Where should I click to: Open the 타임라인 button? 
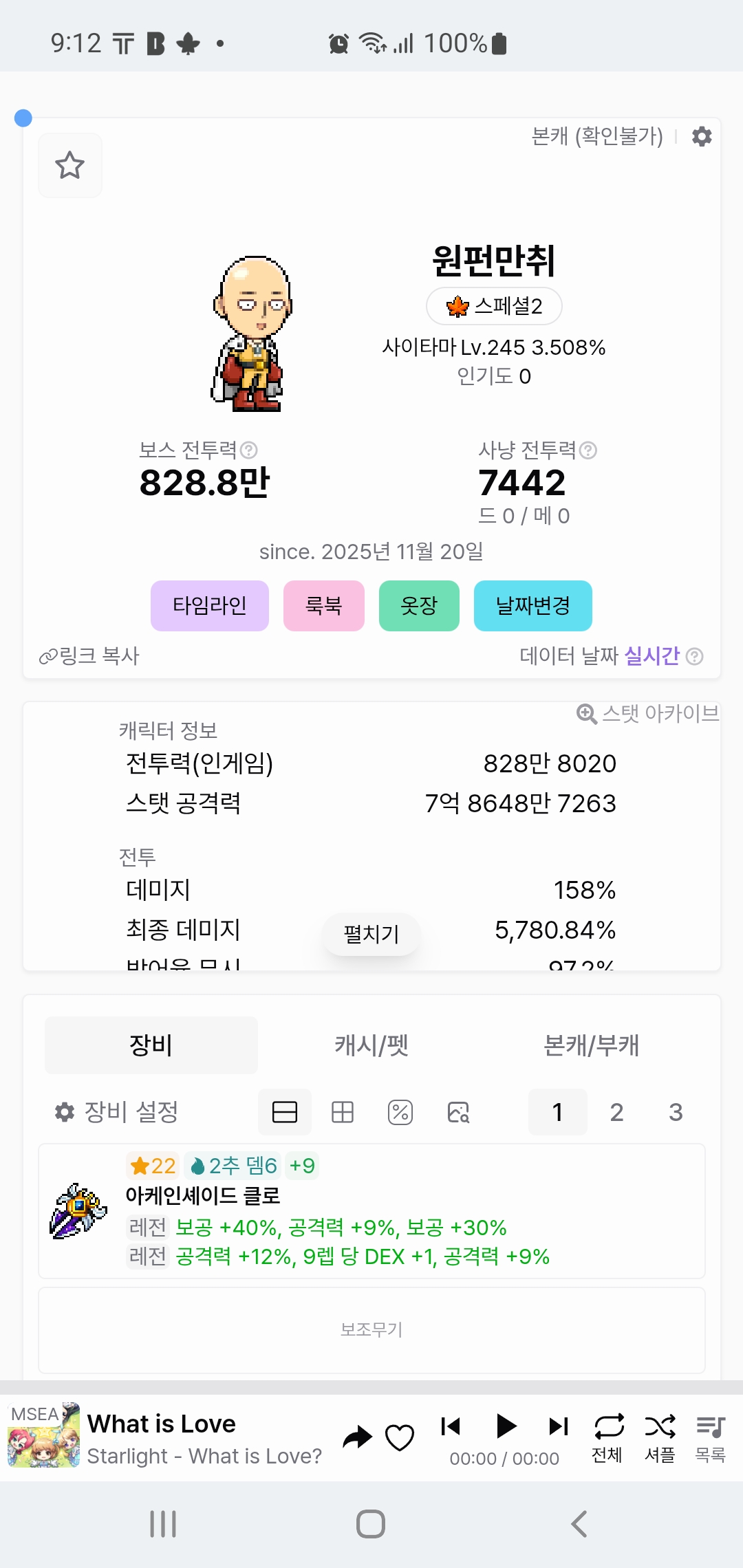(x=209, y=605)
